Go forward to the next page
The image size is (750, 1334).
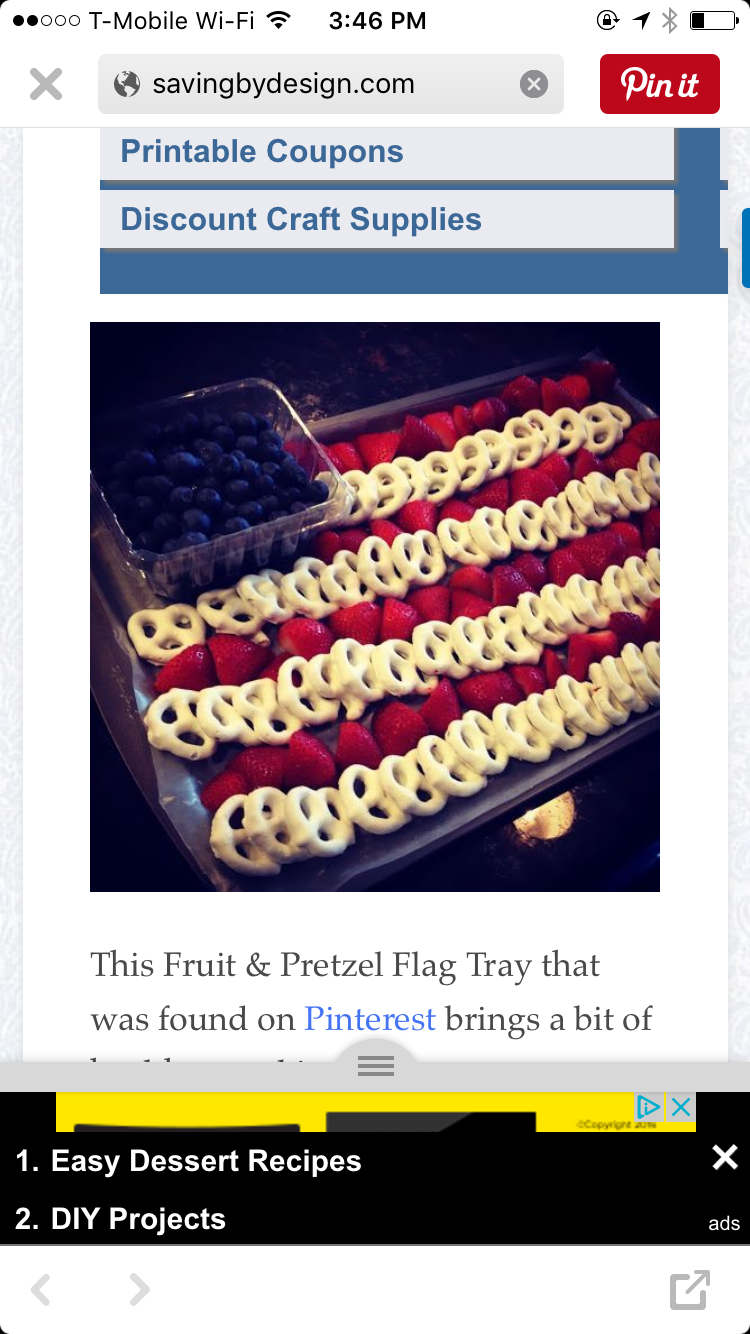coord(139,1290)
